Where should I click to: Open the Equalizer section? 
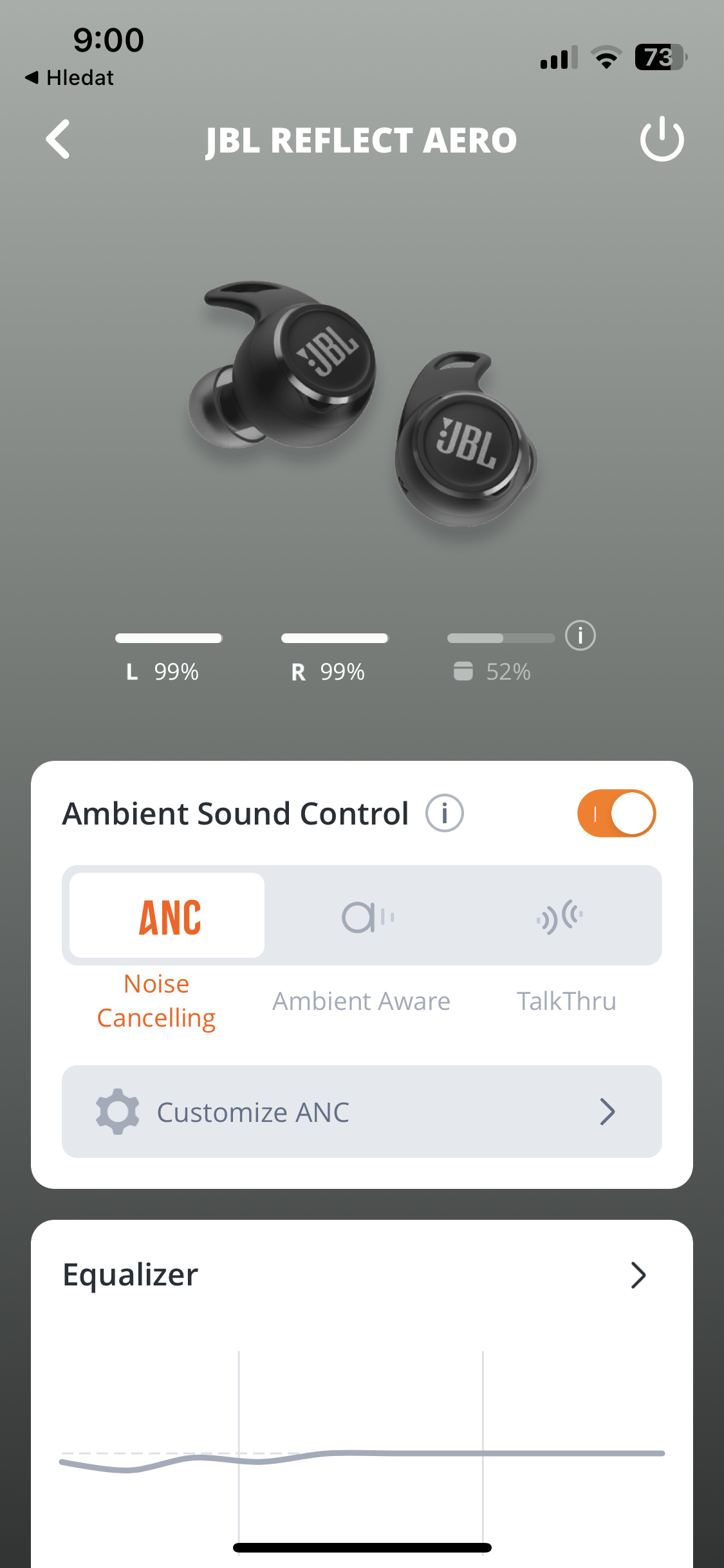tap(637, 1274)
